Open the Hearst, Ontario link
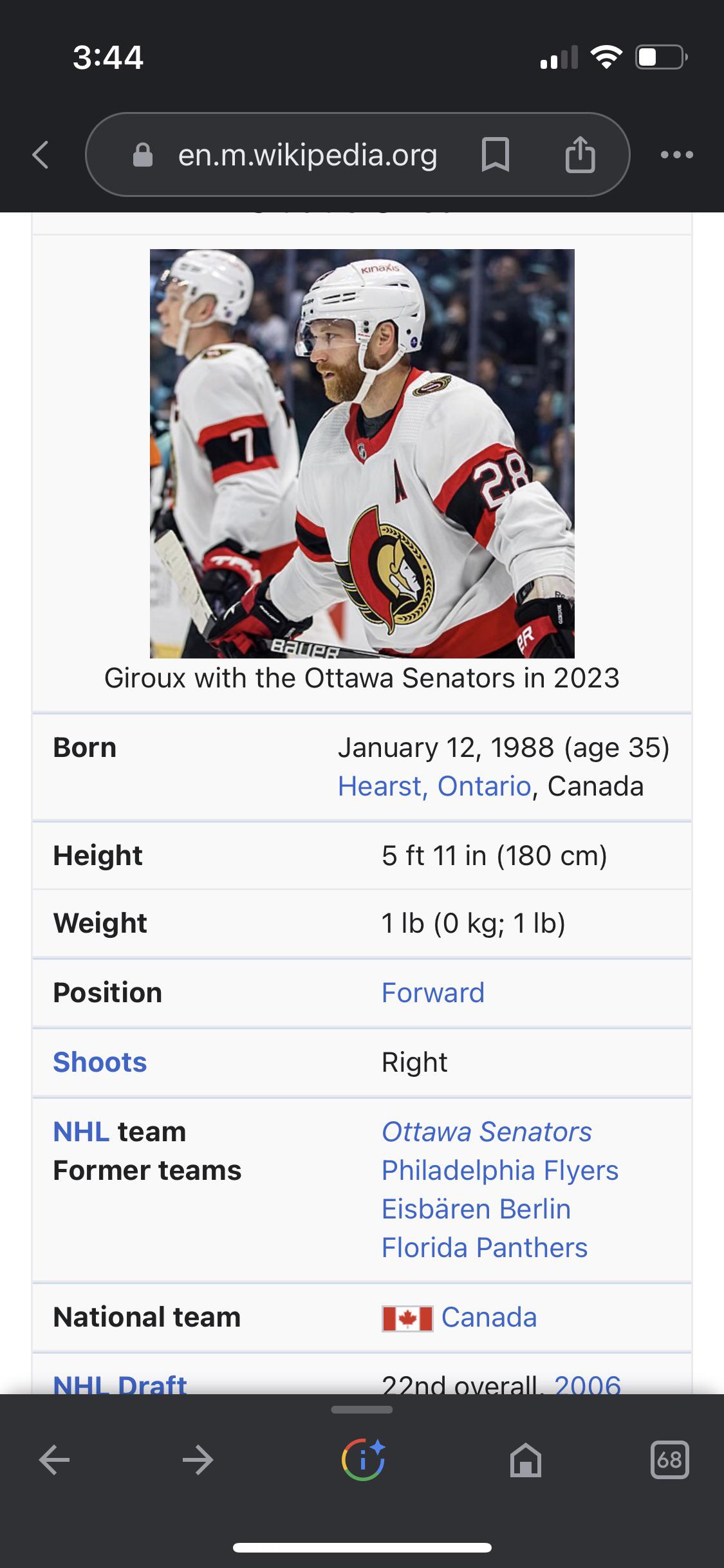 pos(434,786)
